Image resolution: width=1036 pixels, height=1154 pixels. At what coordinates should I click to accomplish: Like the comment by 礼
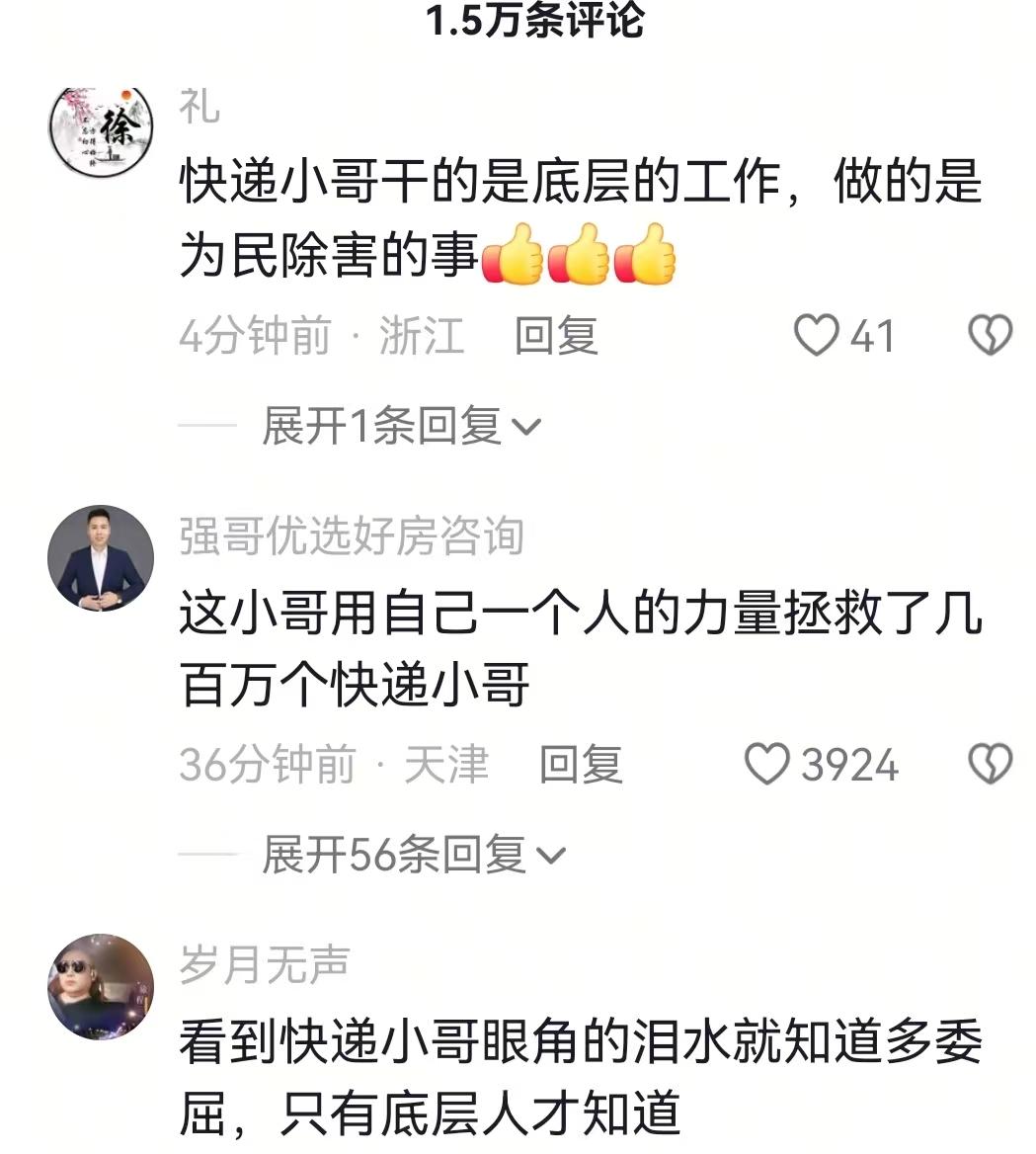(817, 336)
